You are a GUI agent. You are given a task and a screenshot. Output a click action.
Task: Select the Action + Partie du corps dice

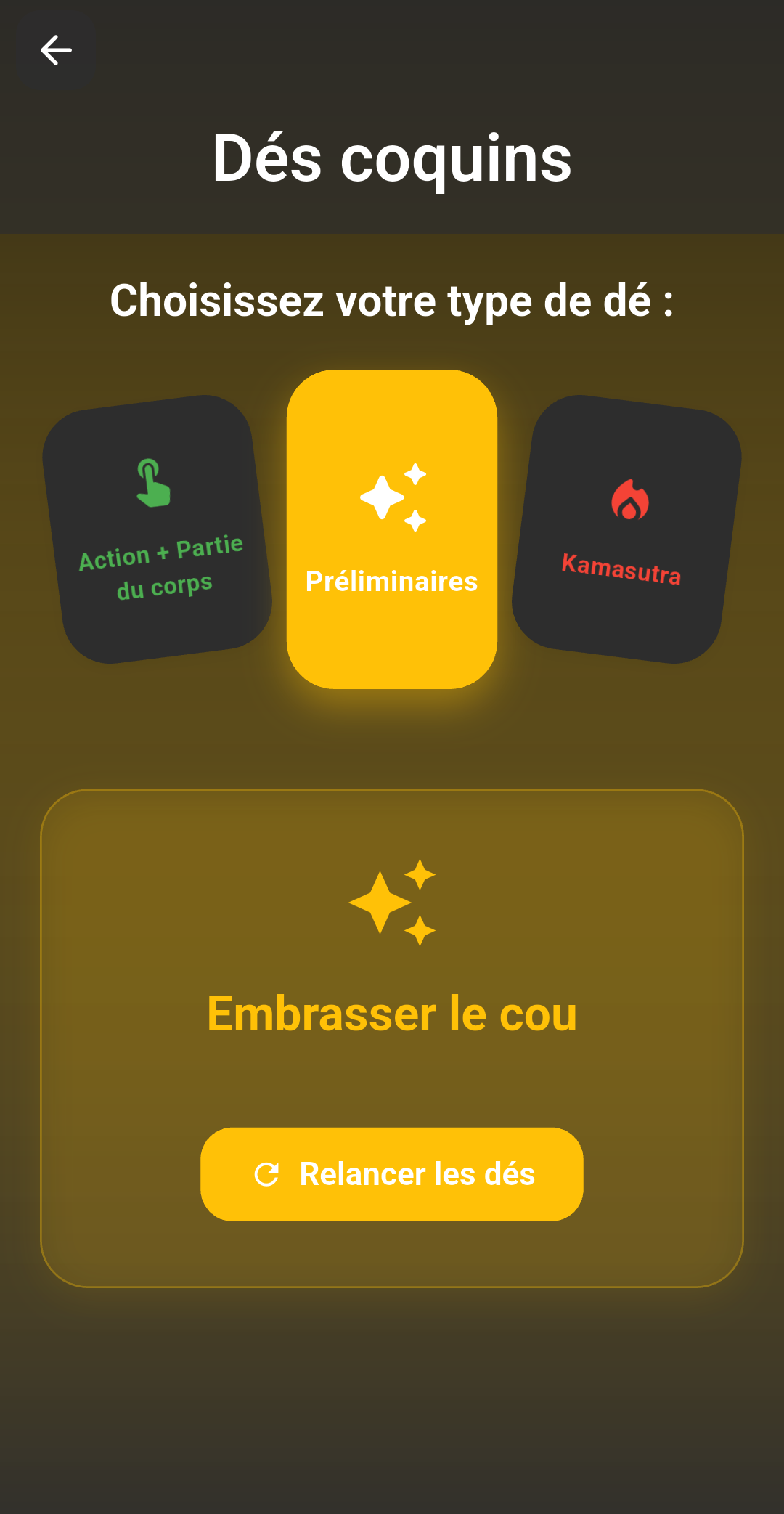tap(157, 529)
